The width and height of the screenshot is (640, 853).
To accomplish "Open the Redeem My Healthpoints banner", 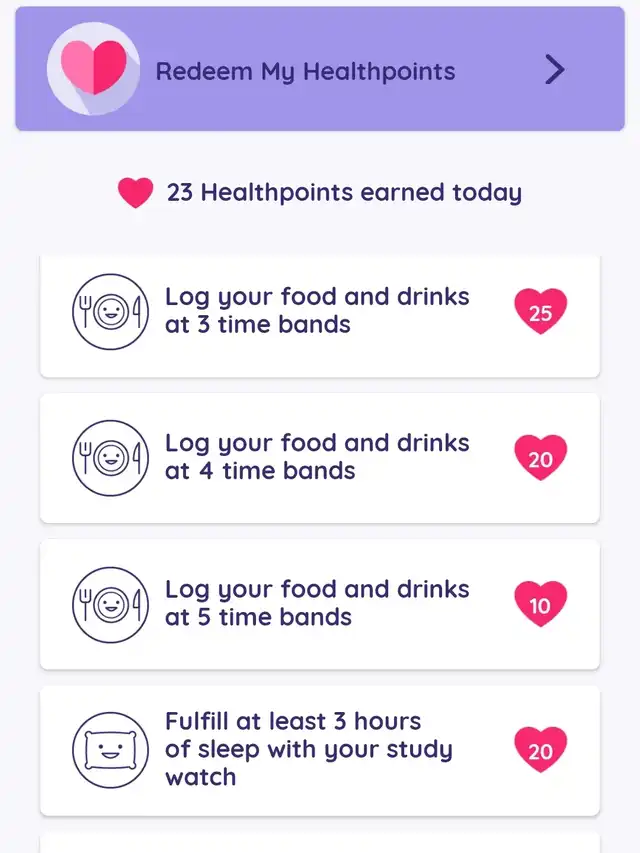I will point(320,70).
